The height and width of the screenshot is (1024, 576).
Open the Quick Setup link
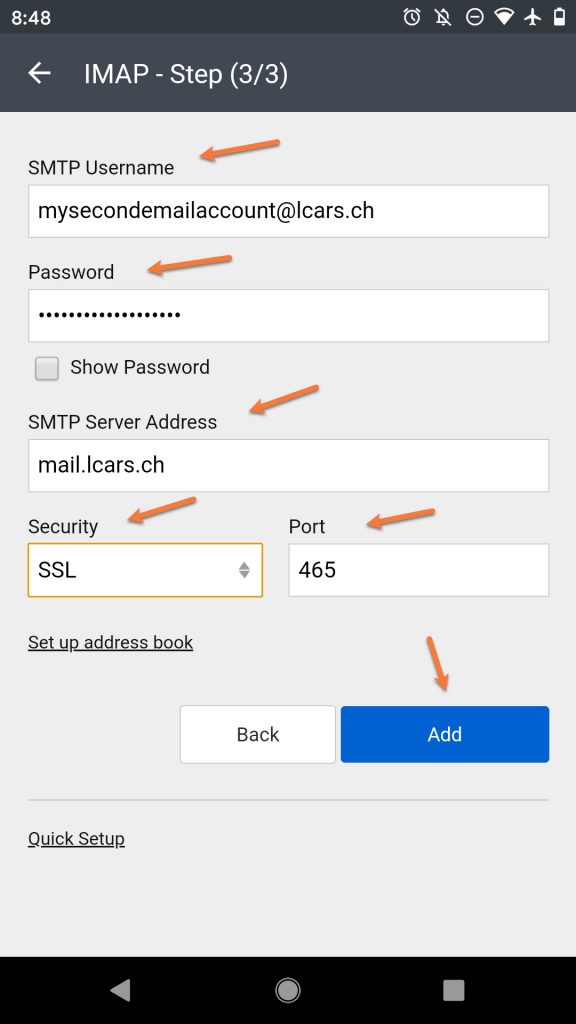76,839
